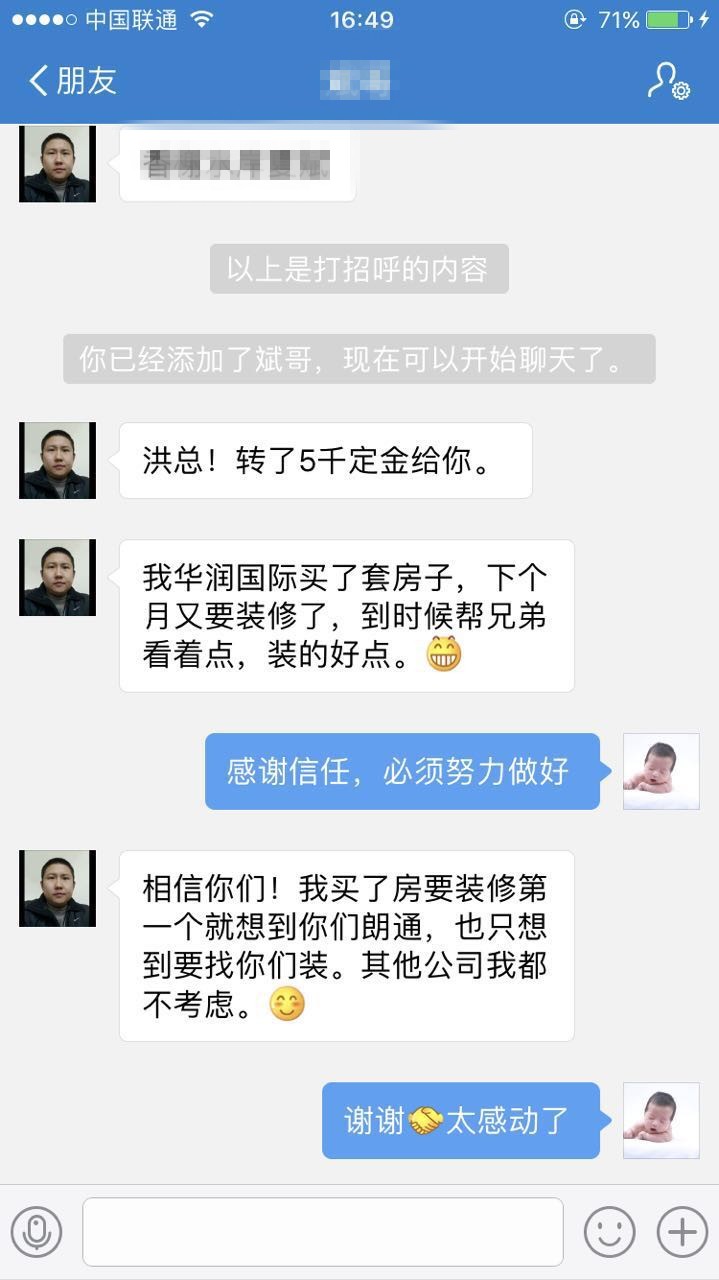The height and width of the screenshot is (1280, 719).
Task: Open the emoji picker
Action: [609, 1232]
